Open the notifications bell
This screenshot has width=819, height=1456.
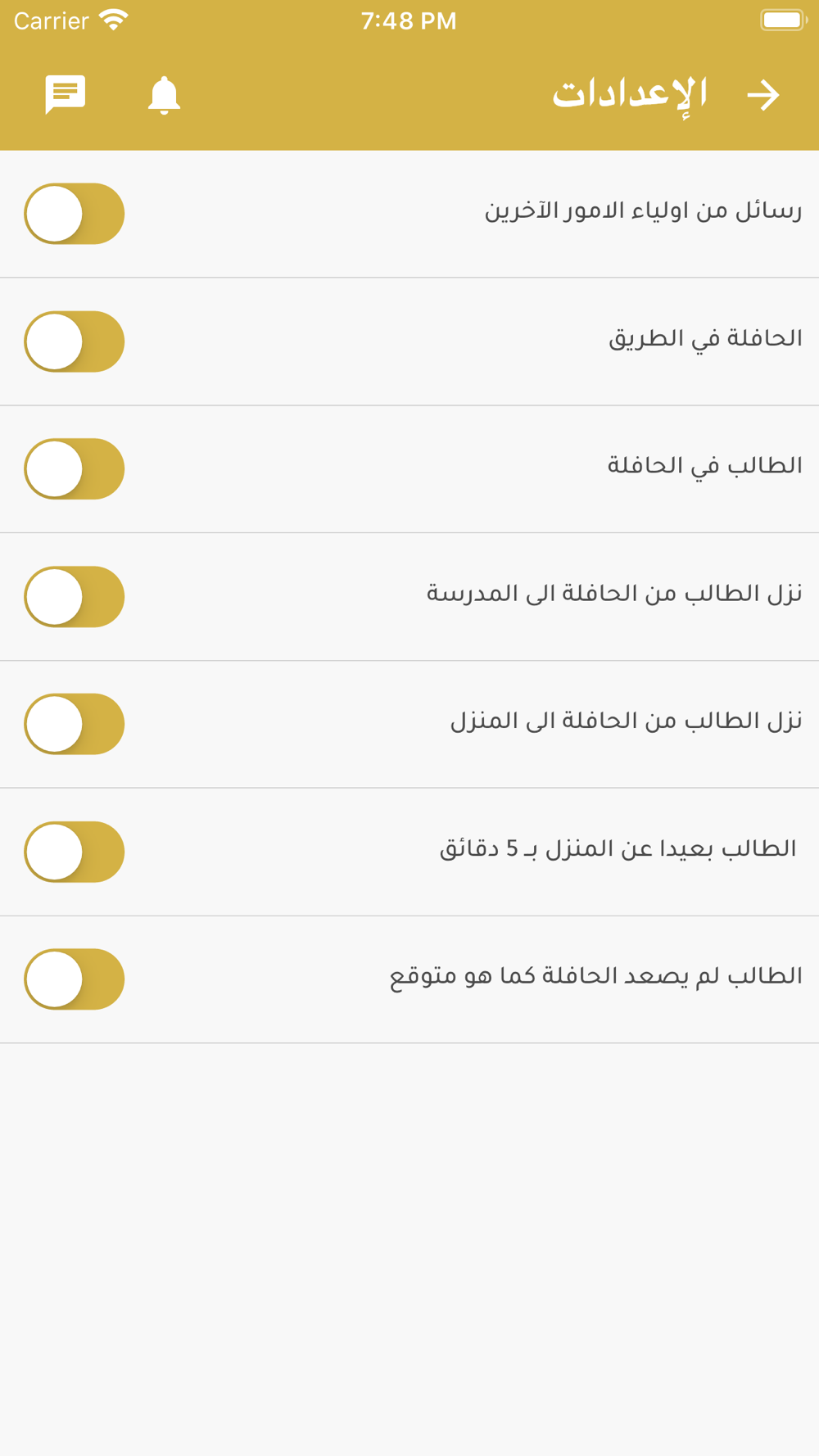click(x=164, y=95)
